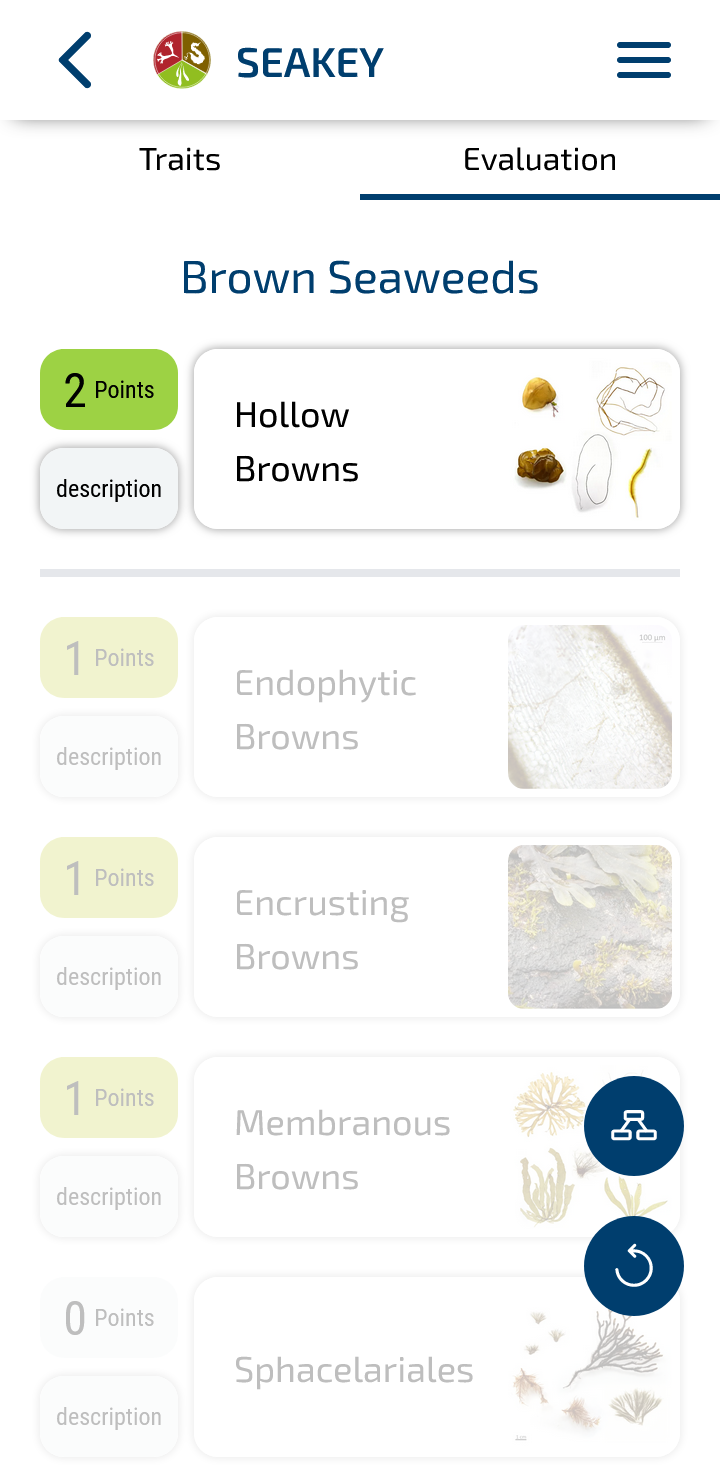
Task: Go back using the arrow icon
Action: coord(76,60)
